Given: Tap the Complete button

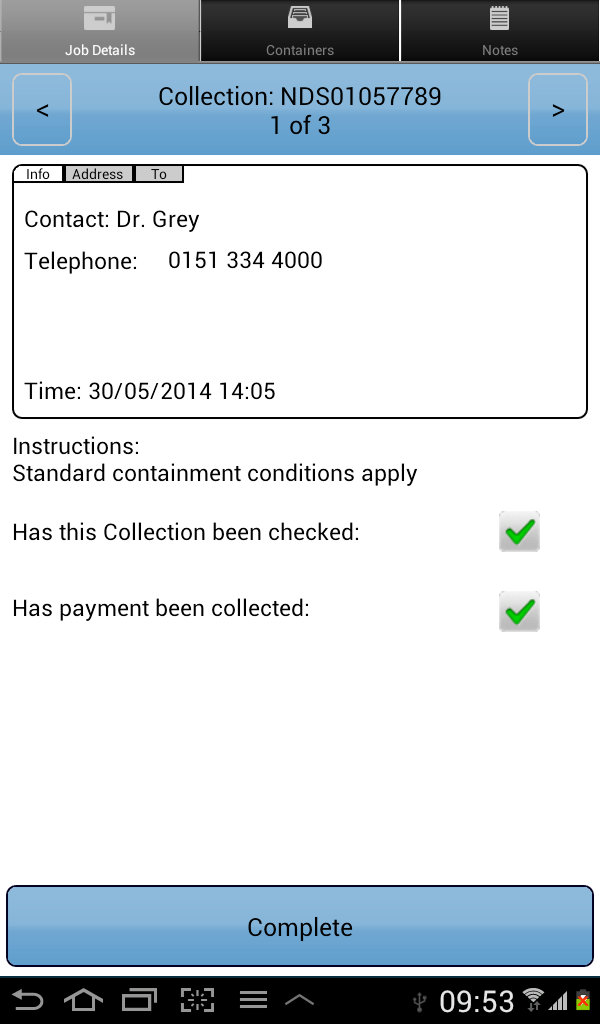Looking at the screenshot, I should coord(300,926).
